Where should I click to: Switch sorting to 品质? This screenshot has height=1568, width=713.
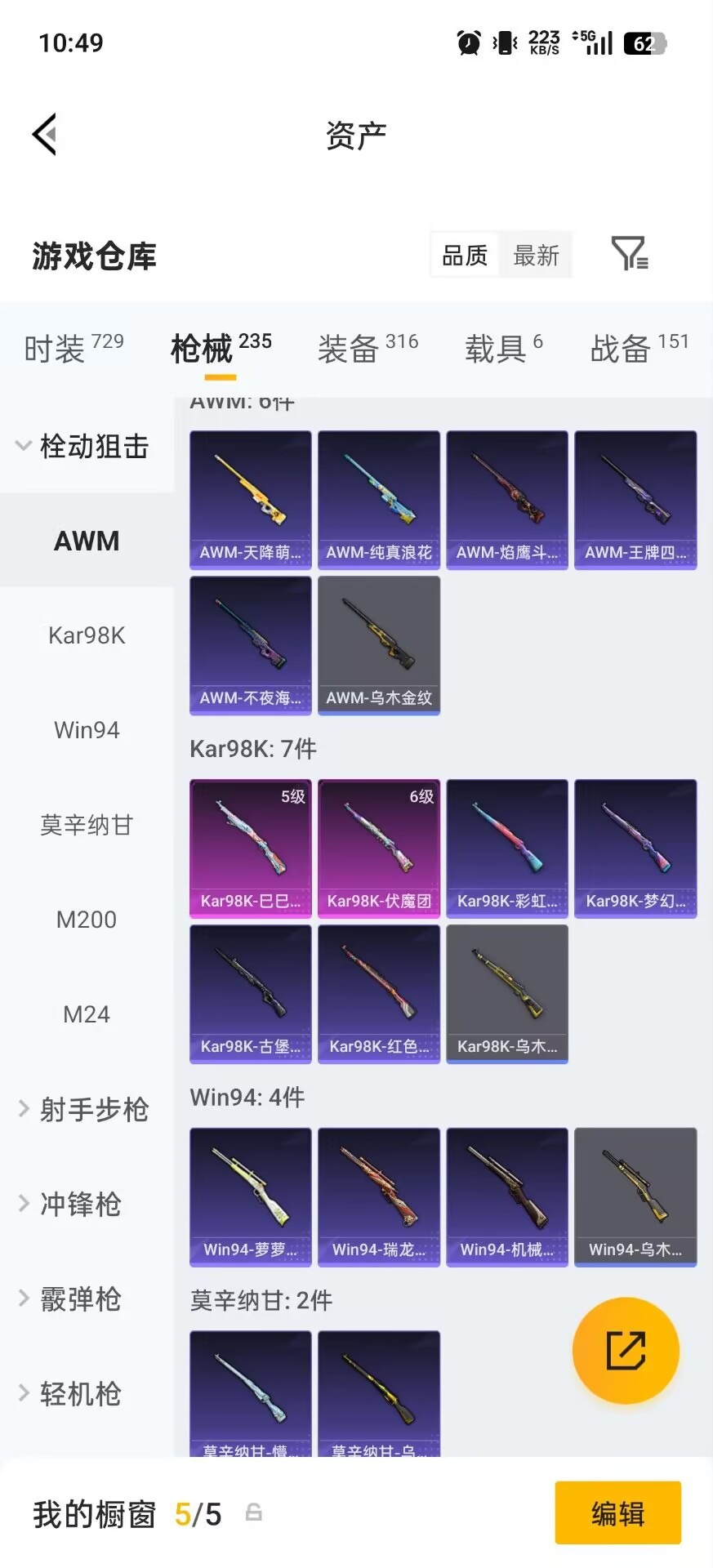click(463, 255)
